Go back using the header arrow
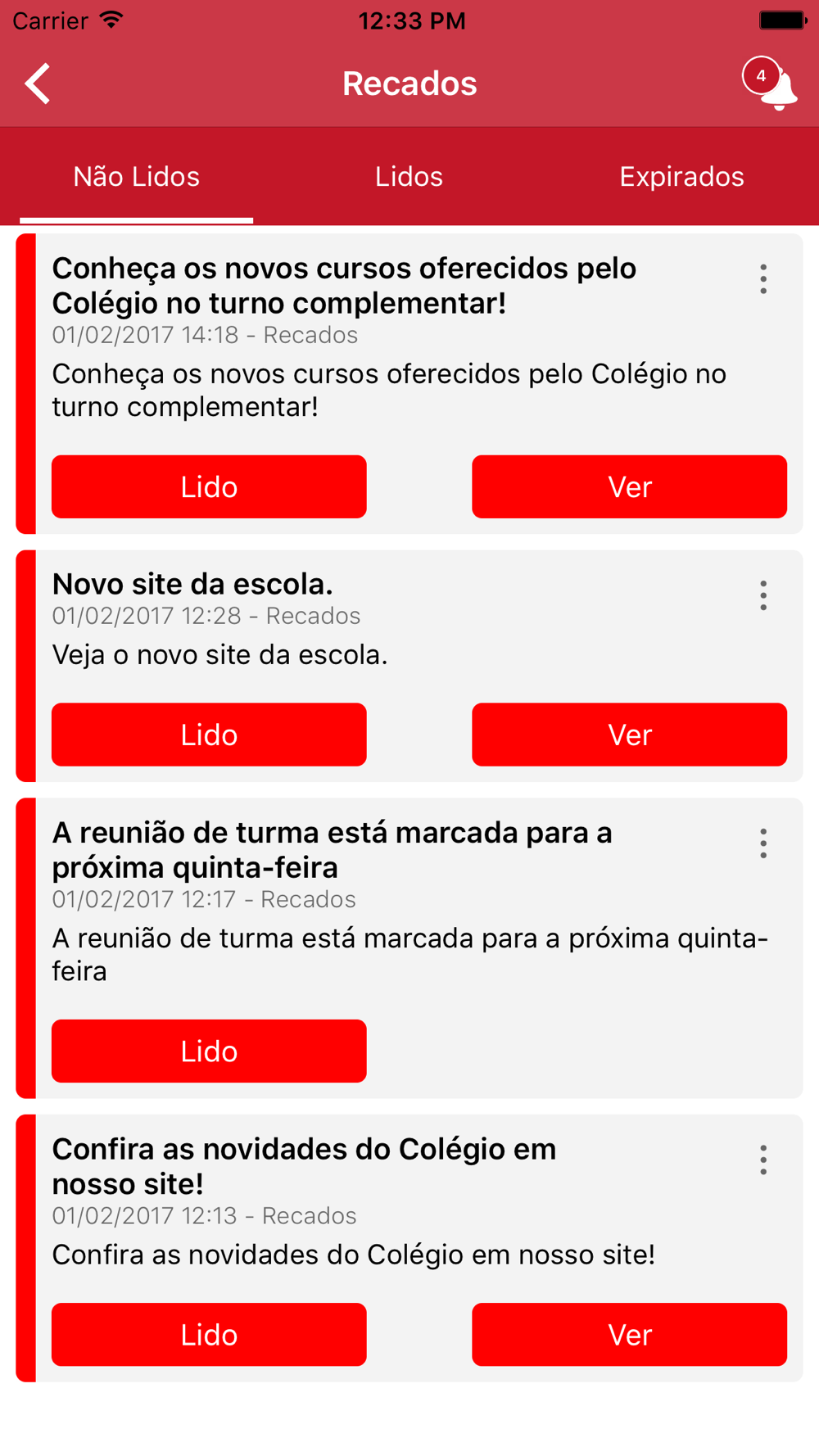 click(x=38, y=84)
